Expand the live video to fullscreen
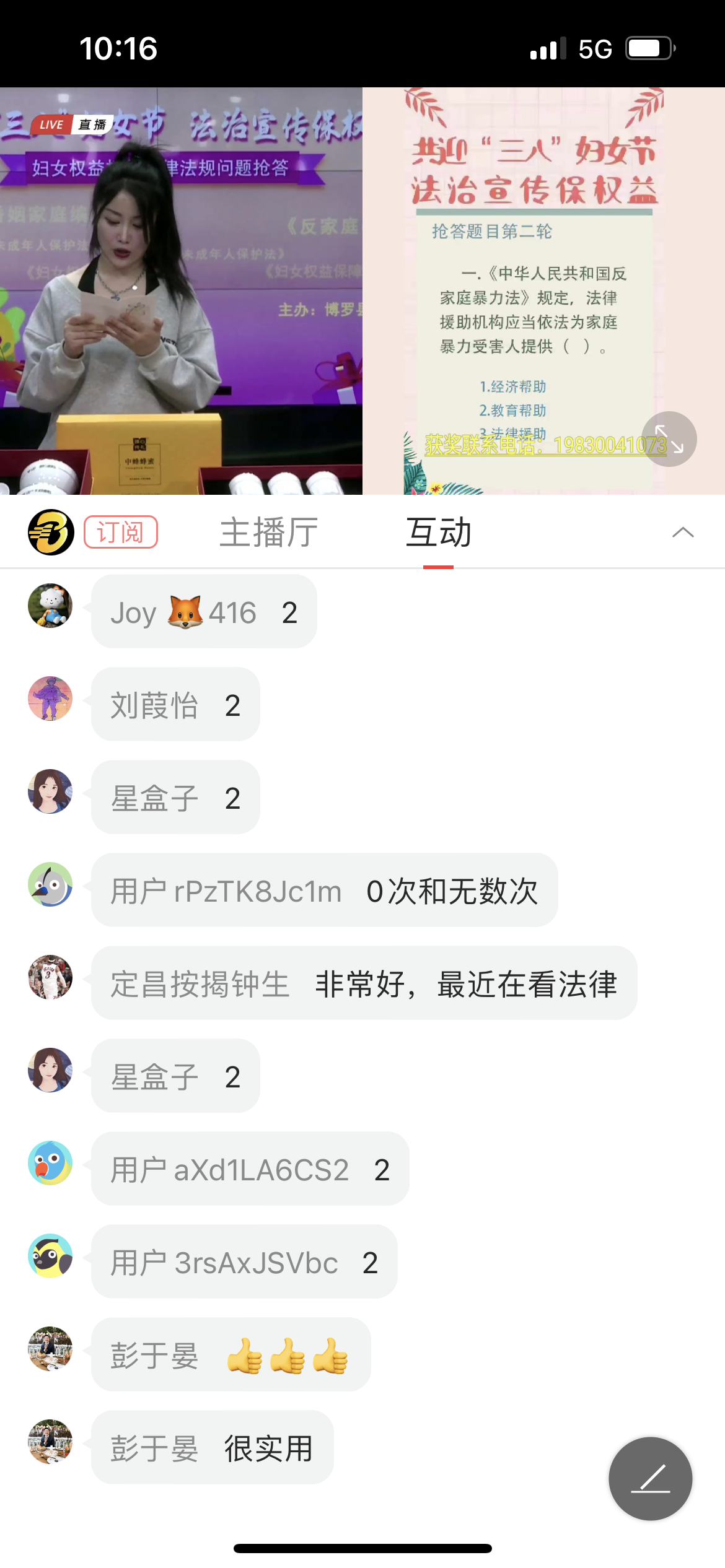This screenshot has width=725, height=1568. (x=669, y=439)
